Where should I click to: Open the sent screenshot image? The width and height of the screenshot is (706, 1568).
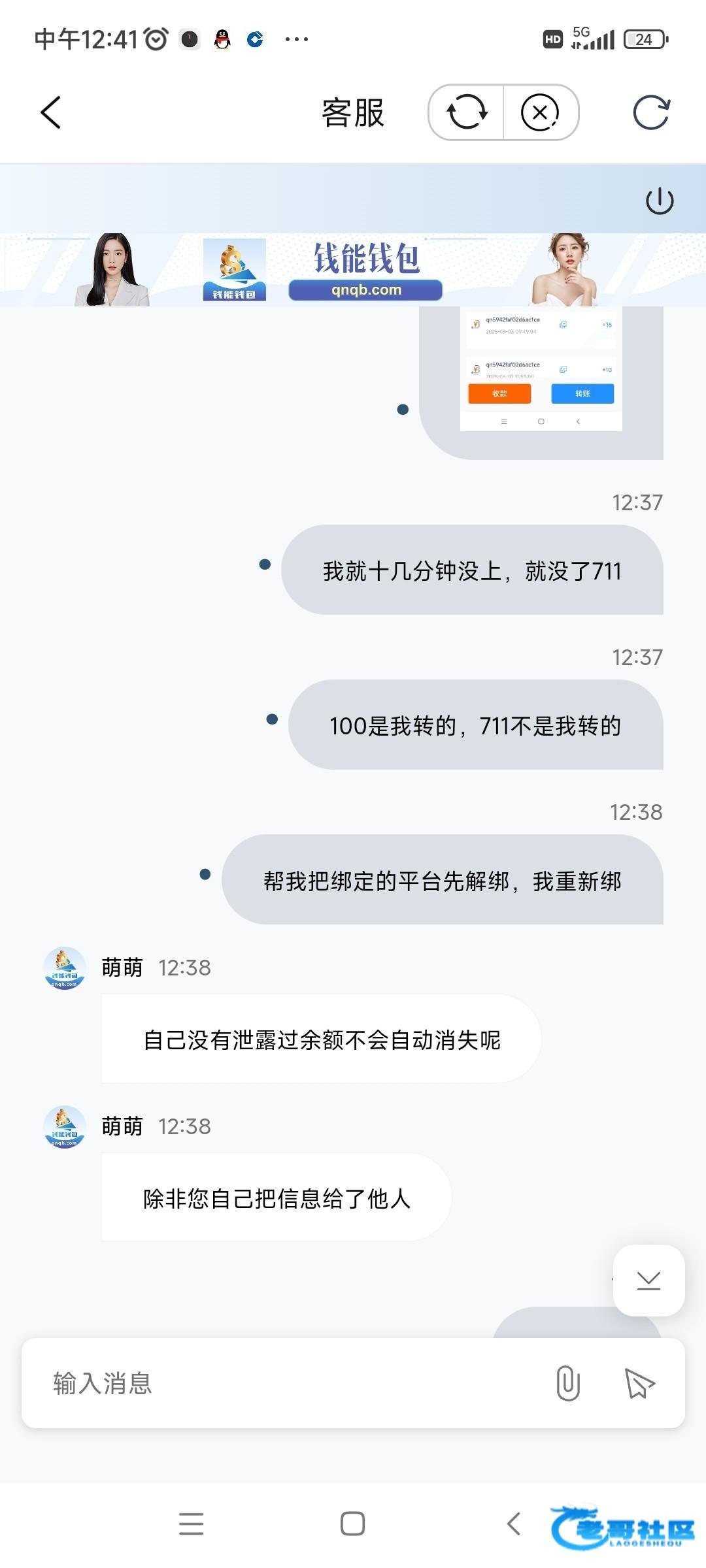coord(541,369)
